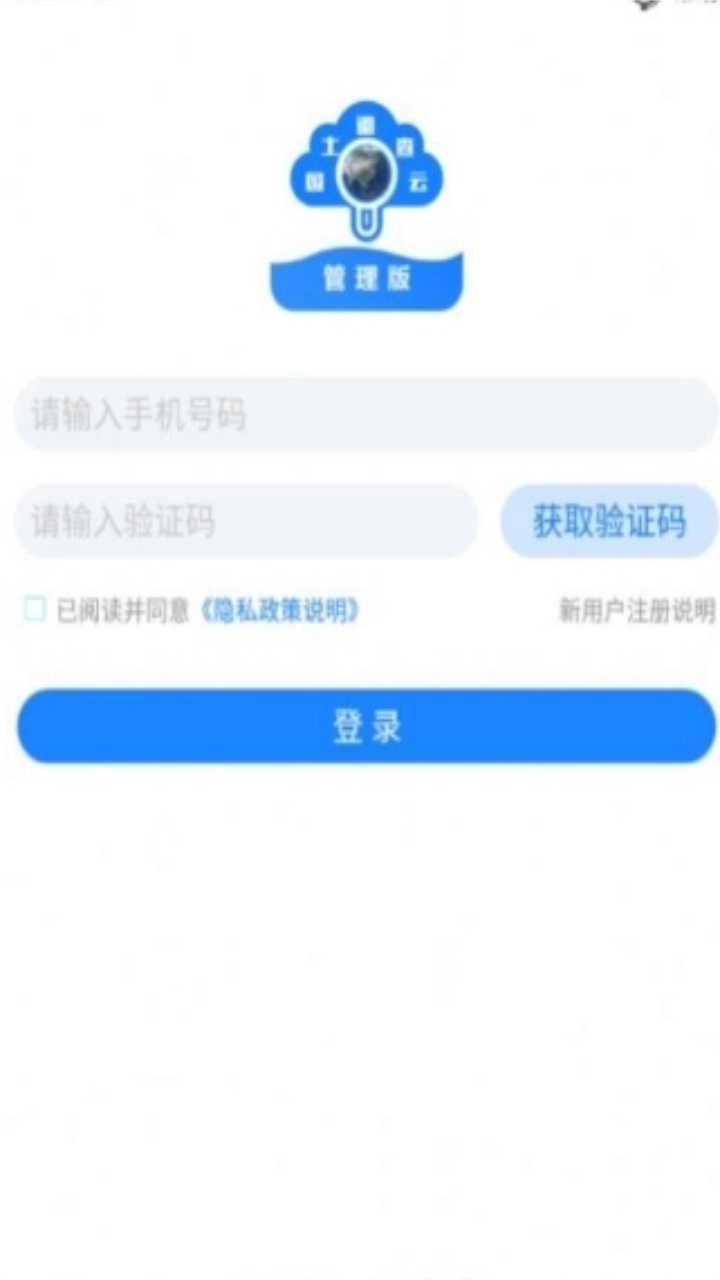This screenshot has width=720, height=1280.
Task: Open the 《隐私政策说明》 privacy policy link
Action: [x=283, y=606]
